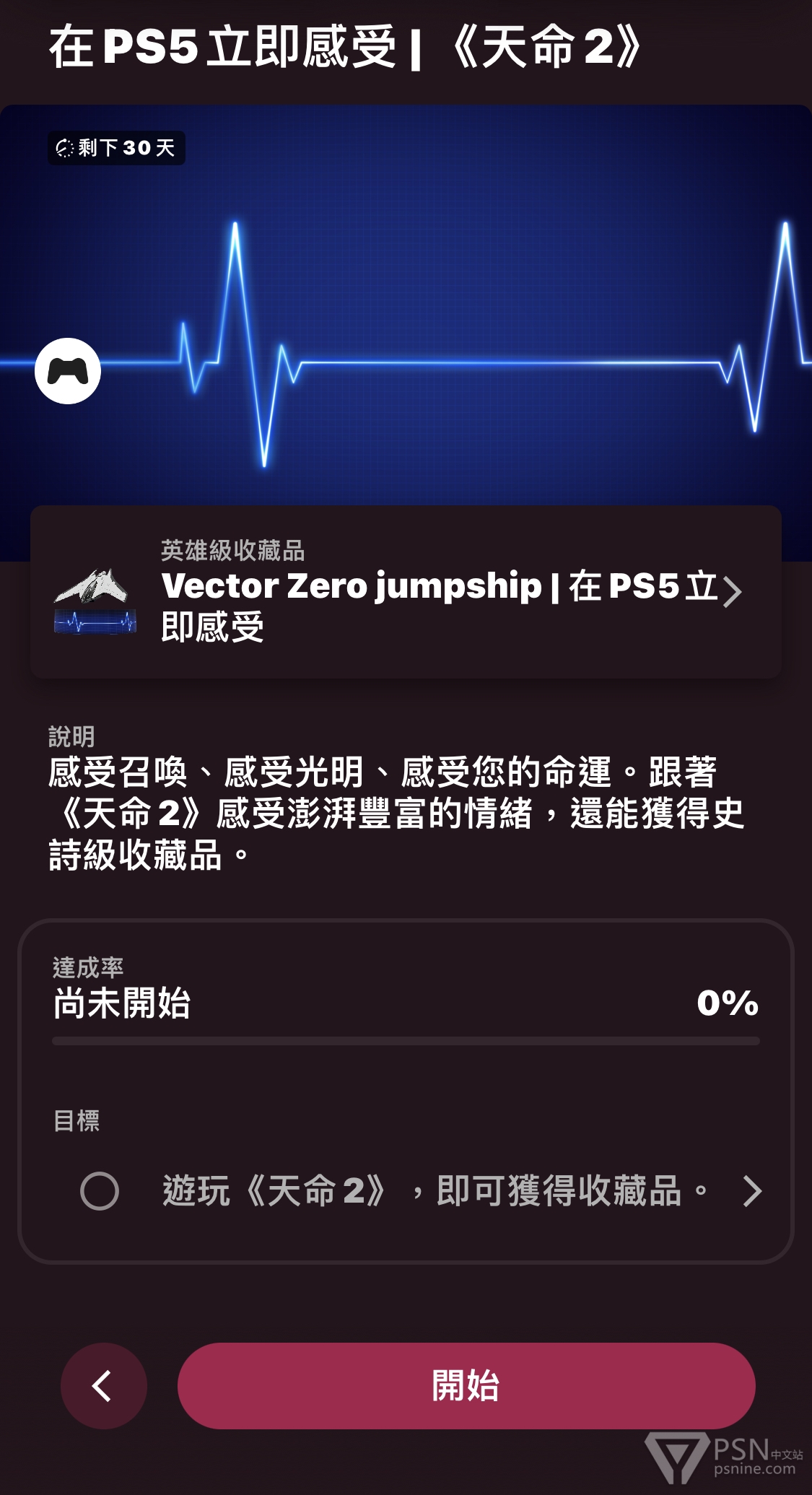Open the Vector Zero jumpship collectible card

(x=406, y=592)
